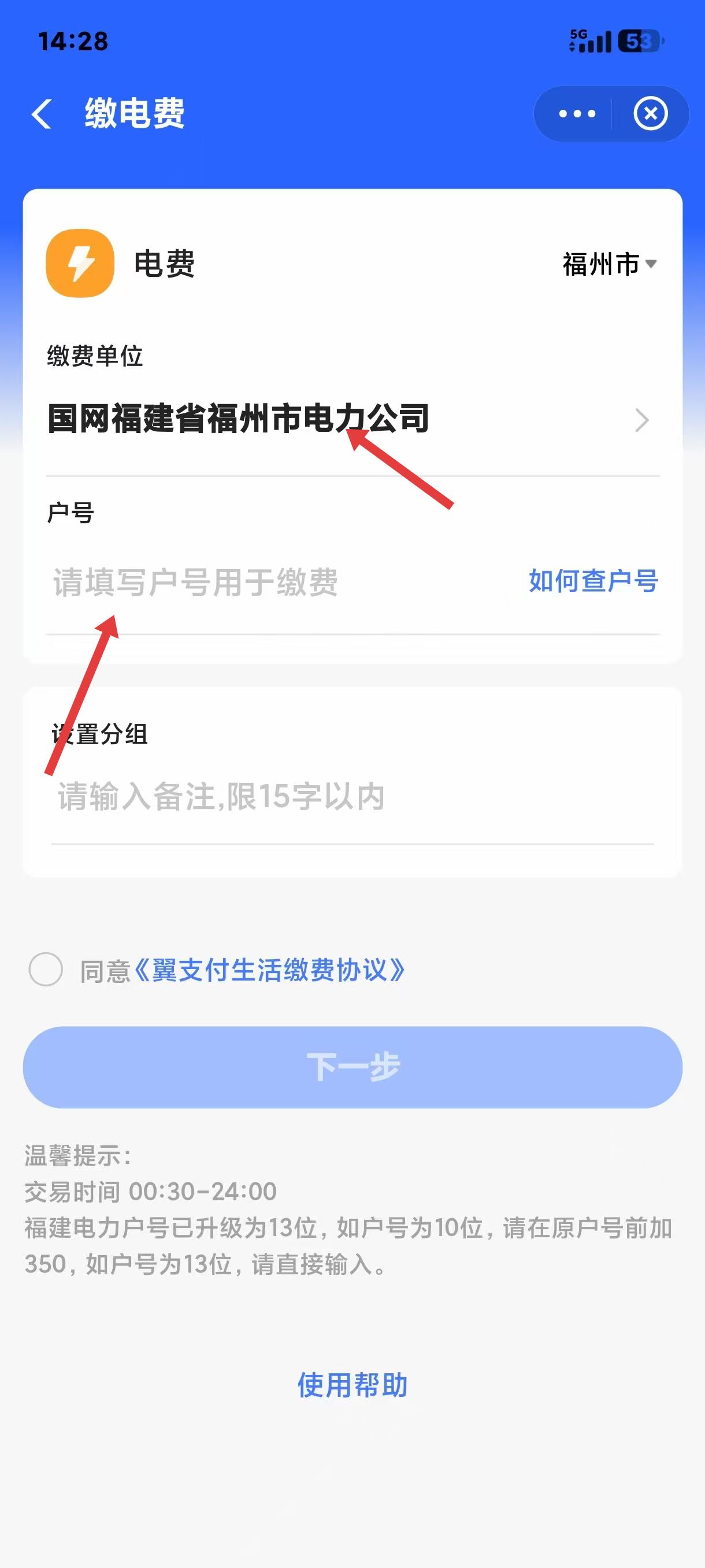The width and height of the screenshot is (705, 1568).
Task: Check the agree-to-agreement circle
Action: tap(46, 970)
